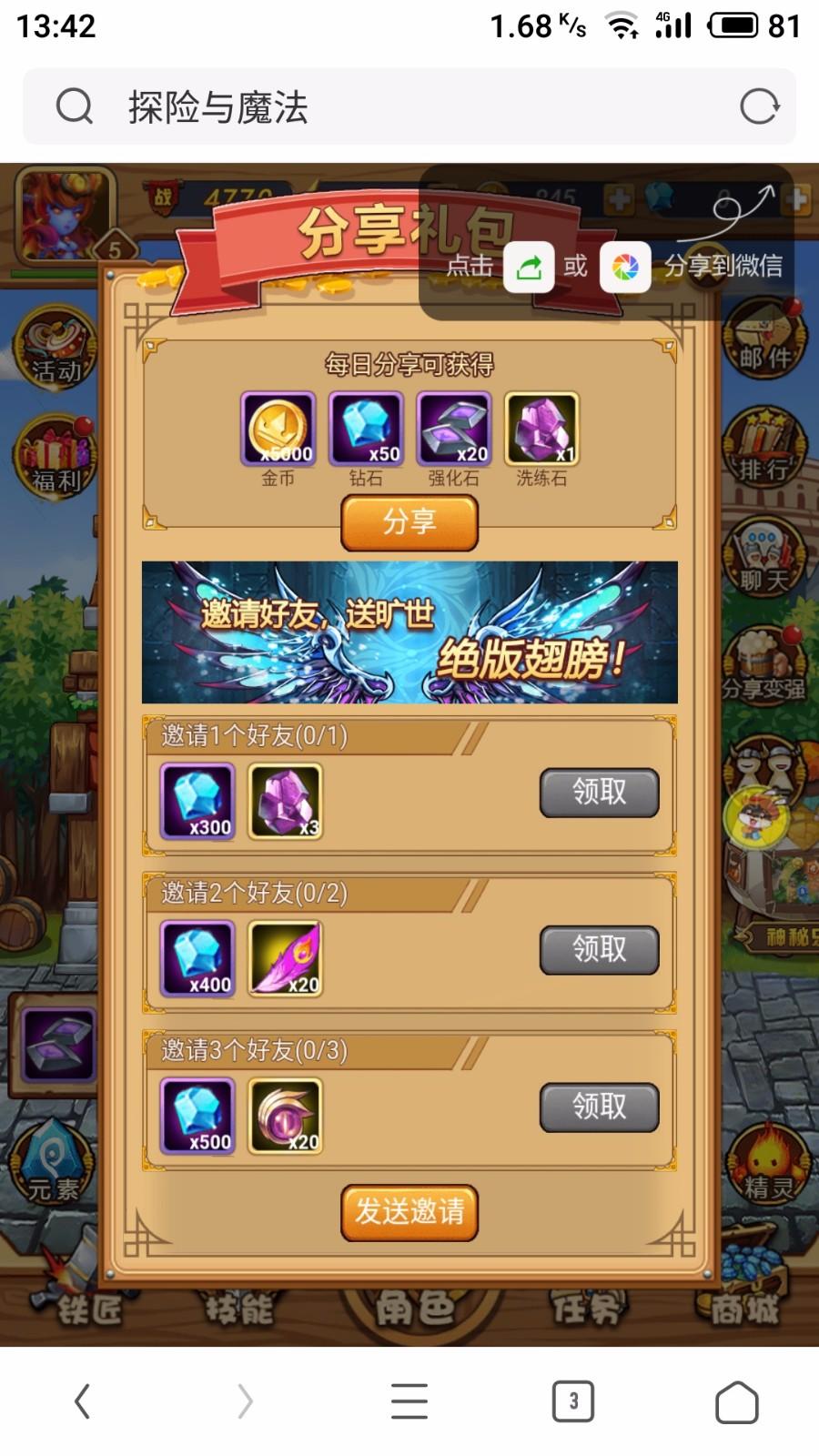Go to the browser home page
Image resolution: width=819 pixels, height=1456 pixels.
[736, 1401]
